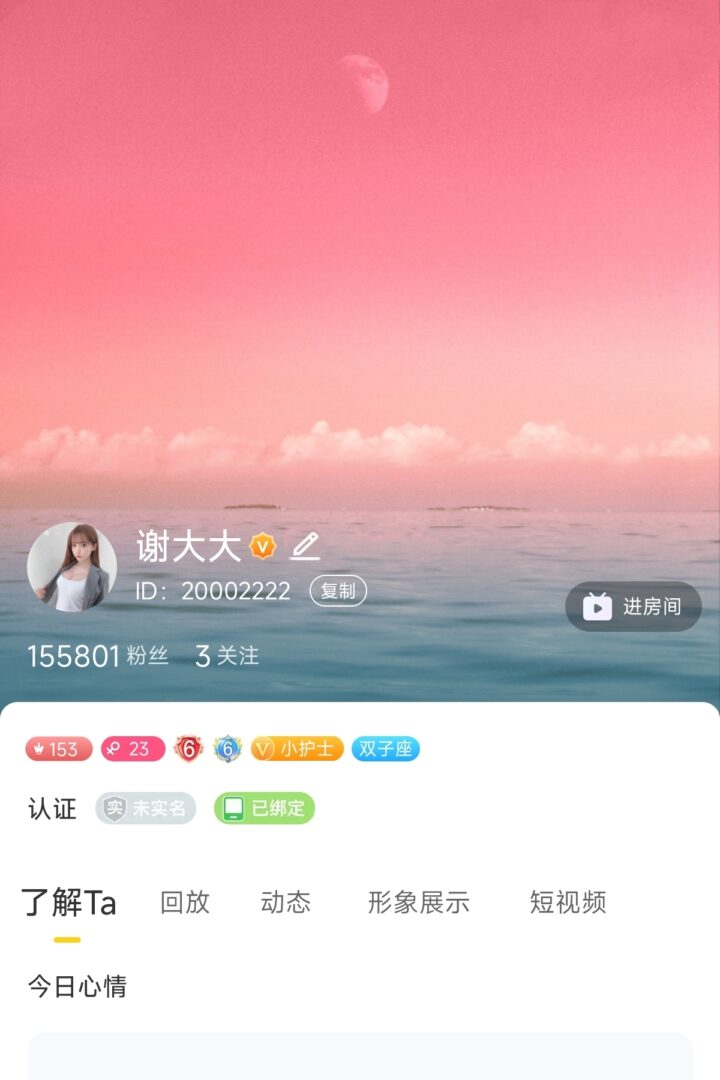
Task: Tap the edit pencil next to 谢大大
Action: point(305,546)
